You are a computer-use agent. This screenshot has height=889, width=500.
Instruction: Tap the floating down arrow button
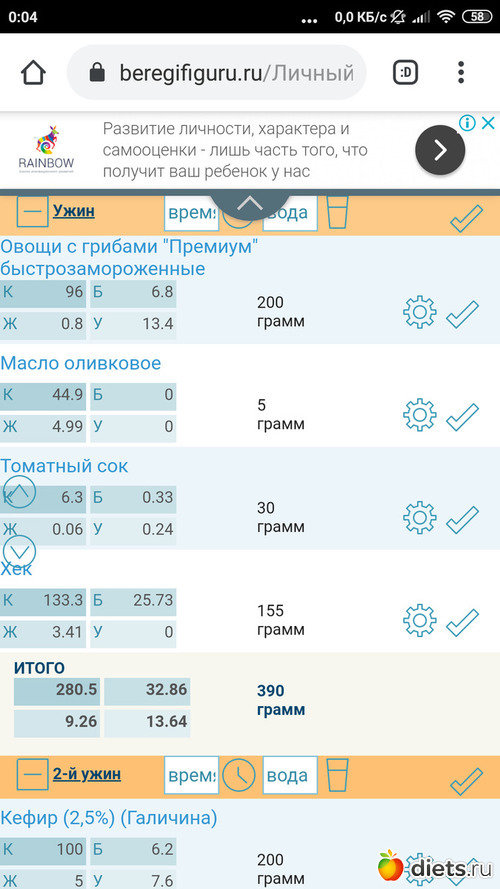[19, 551]
